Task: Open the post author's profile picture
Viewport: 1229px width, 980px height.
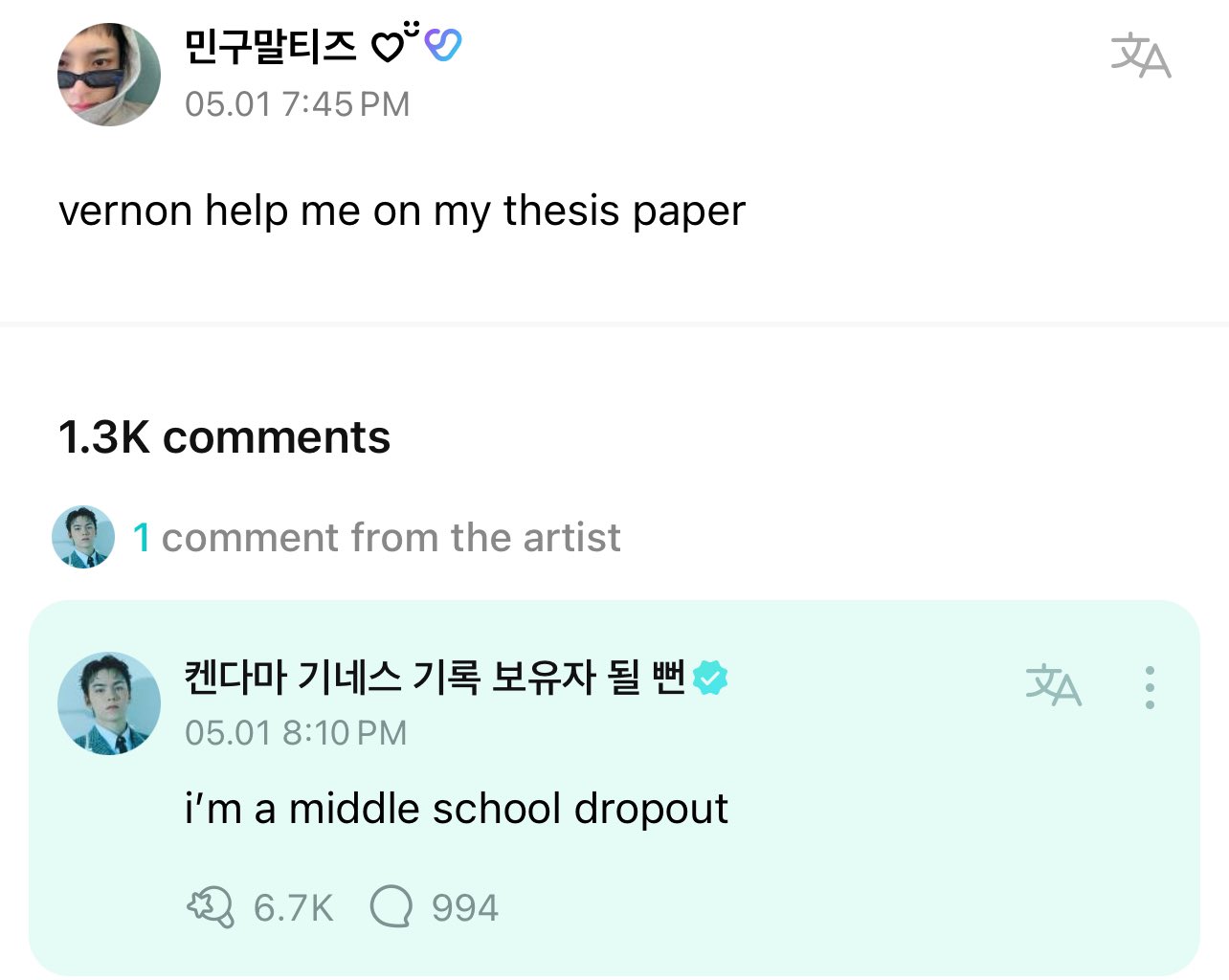Action: [x=109, y=75]
